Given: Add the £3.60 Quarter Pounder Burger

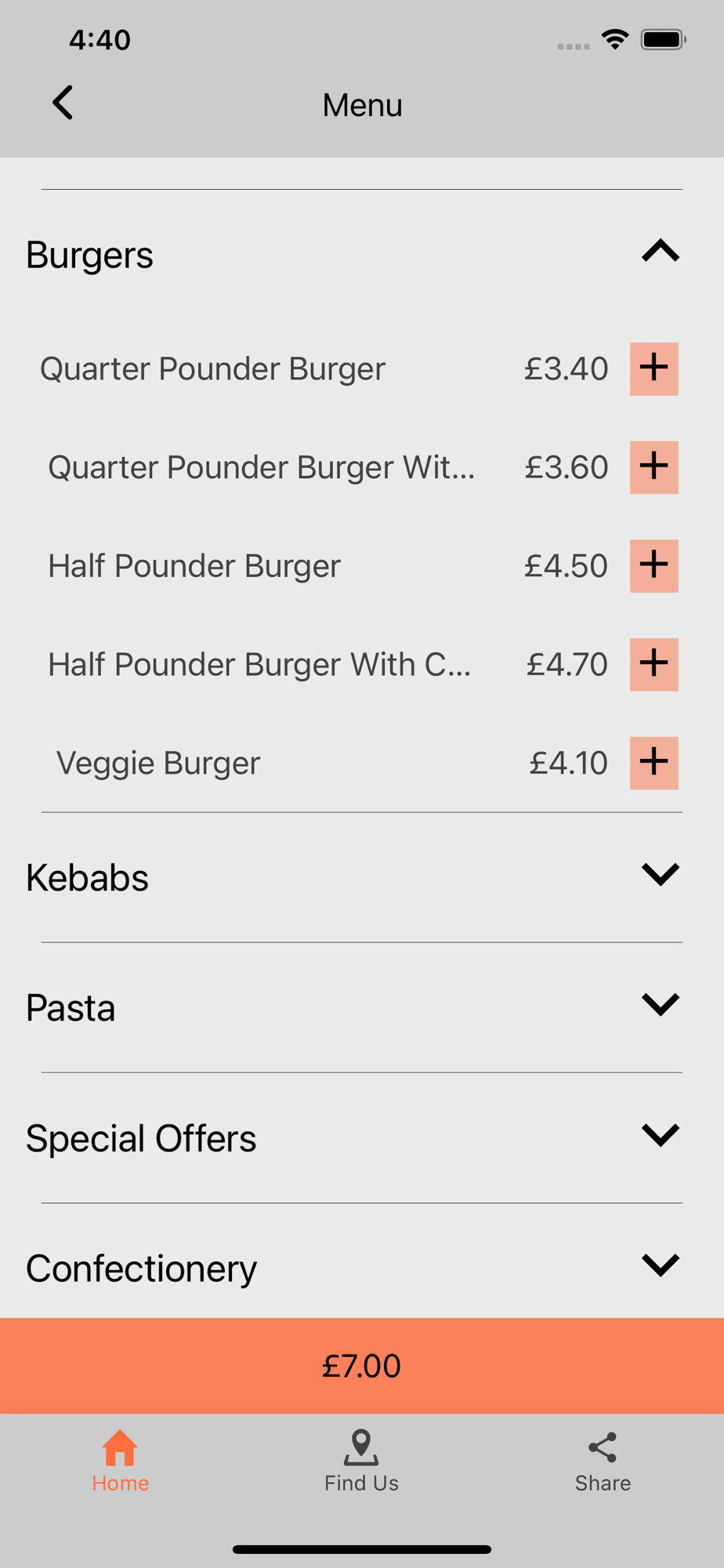Looking at the screenshot, I should [x=654, y=467].
